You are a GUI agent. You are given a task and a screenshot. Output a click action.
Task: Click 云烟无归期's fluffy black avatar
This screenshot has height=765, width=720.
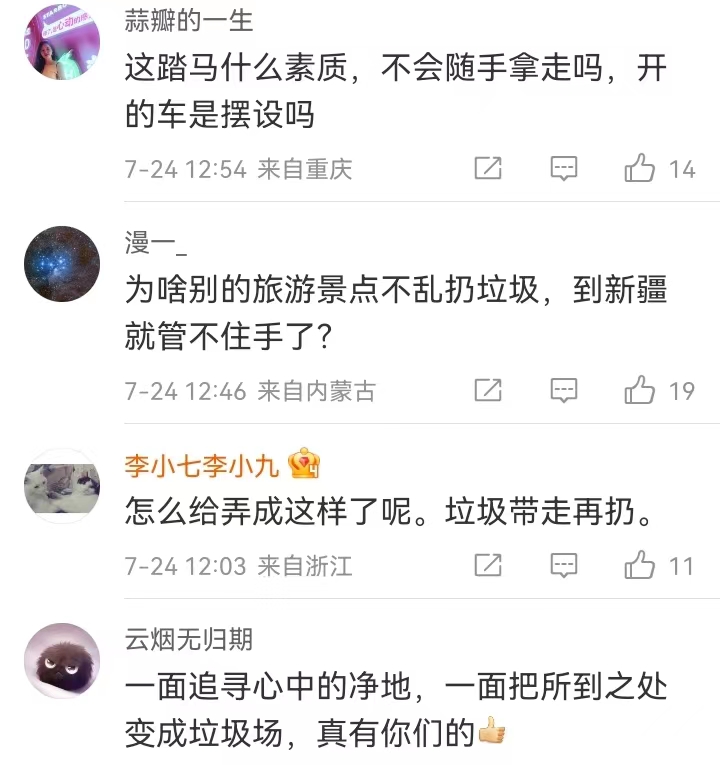(61, 659)
